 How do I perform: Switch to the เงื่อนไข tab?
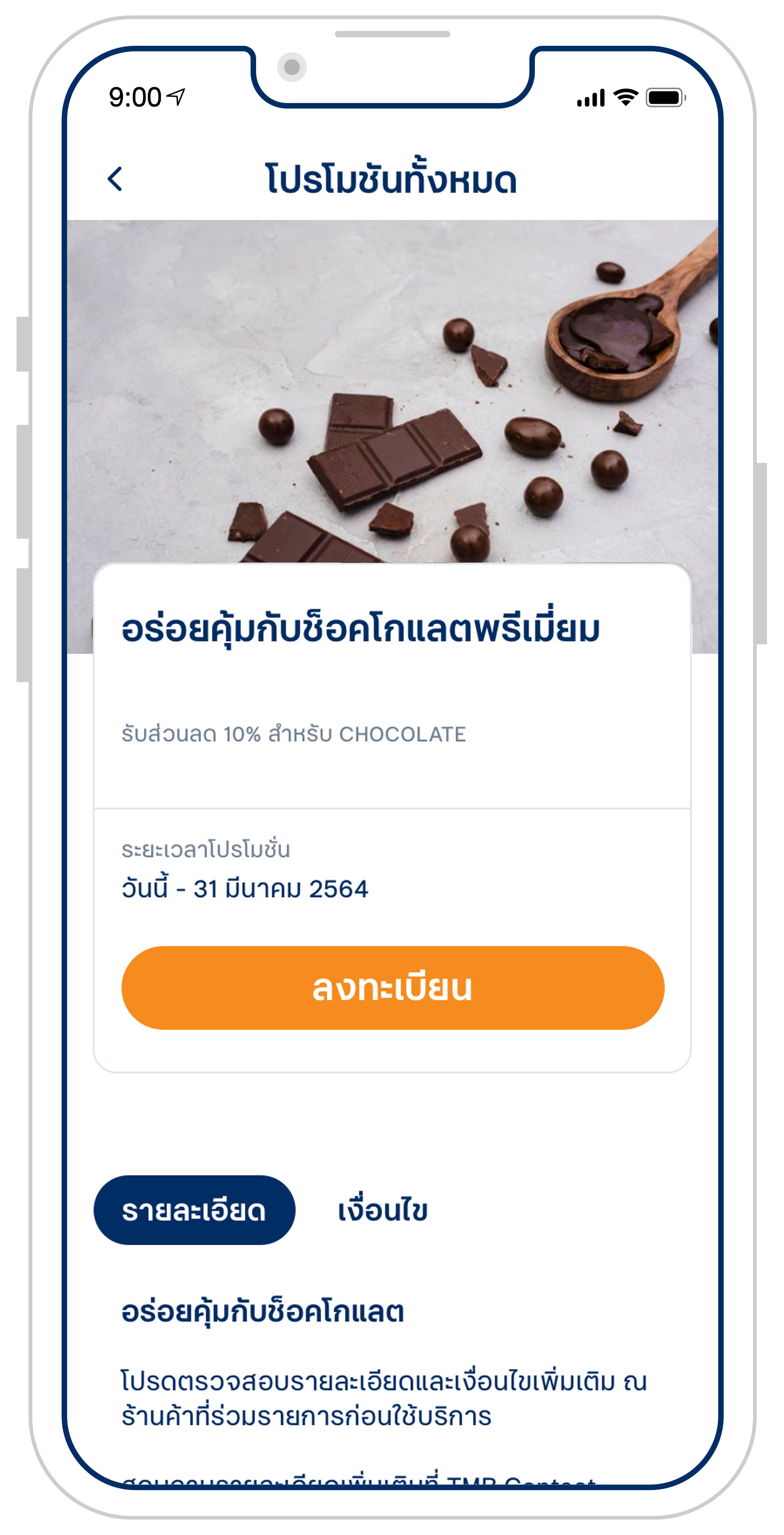[x=383, y=1211]
